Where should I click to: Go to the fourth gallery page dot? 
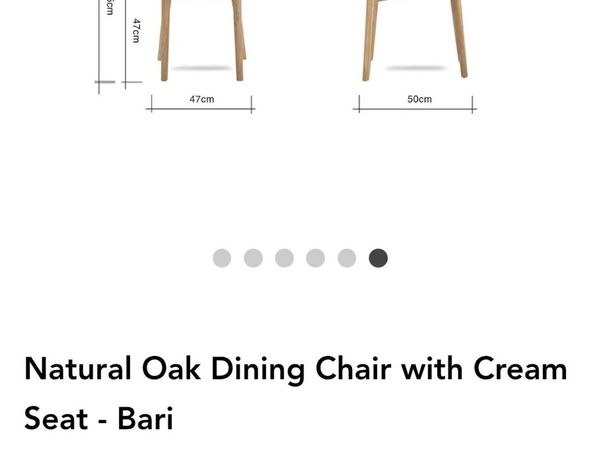pyautogui.click(x=315, y=258)
